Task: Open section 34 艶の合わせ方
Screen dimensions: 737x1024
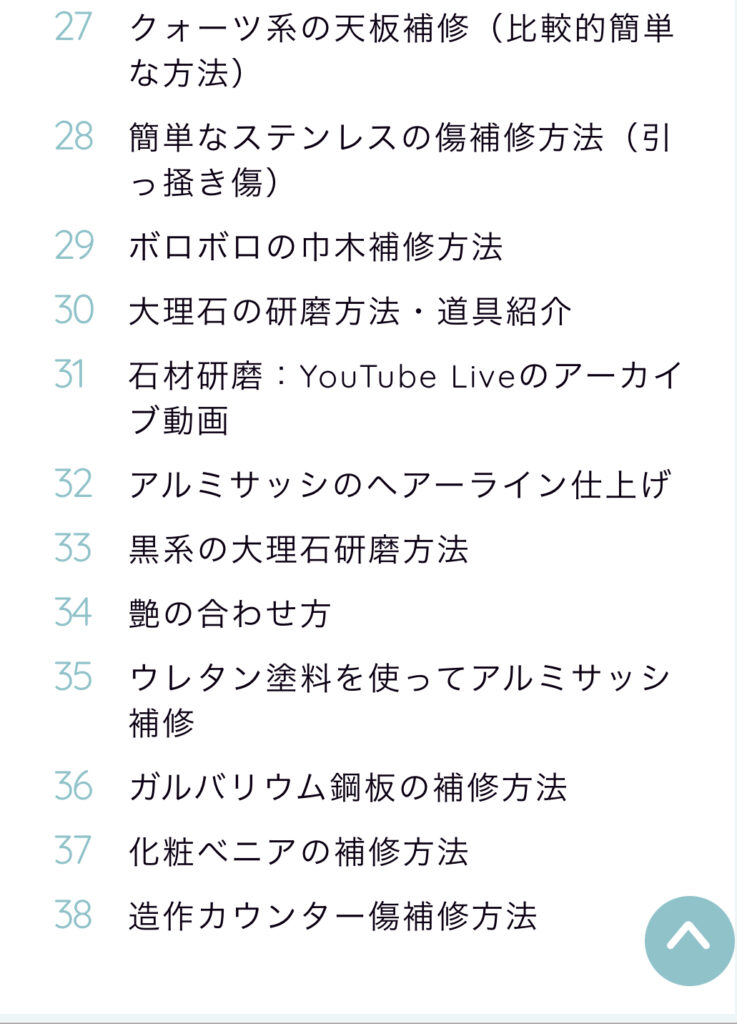Action: click(x=230, y=613)
